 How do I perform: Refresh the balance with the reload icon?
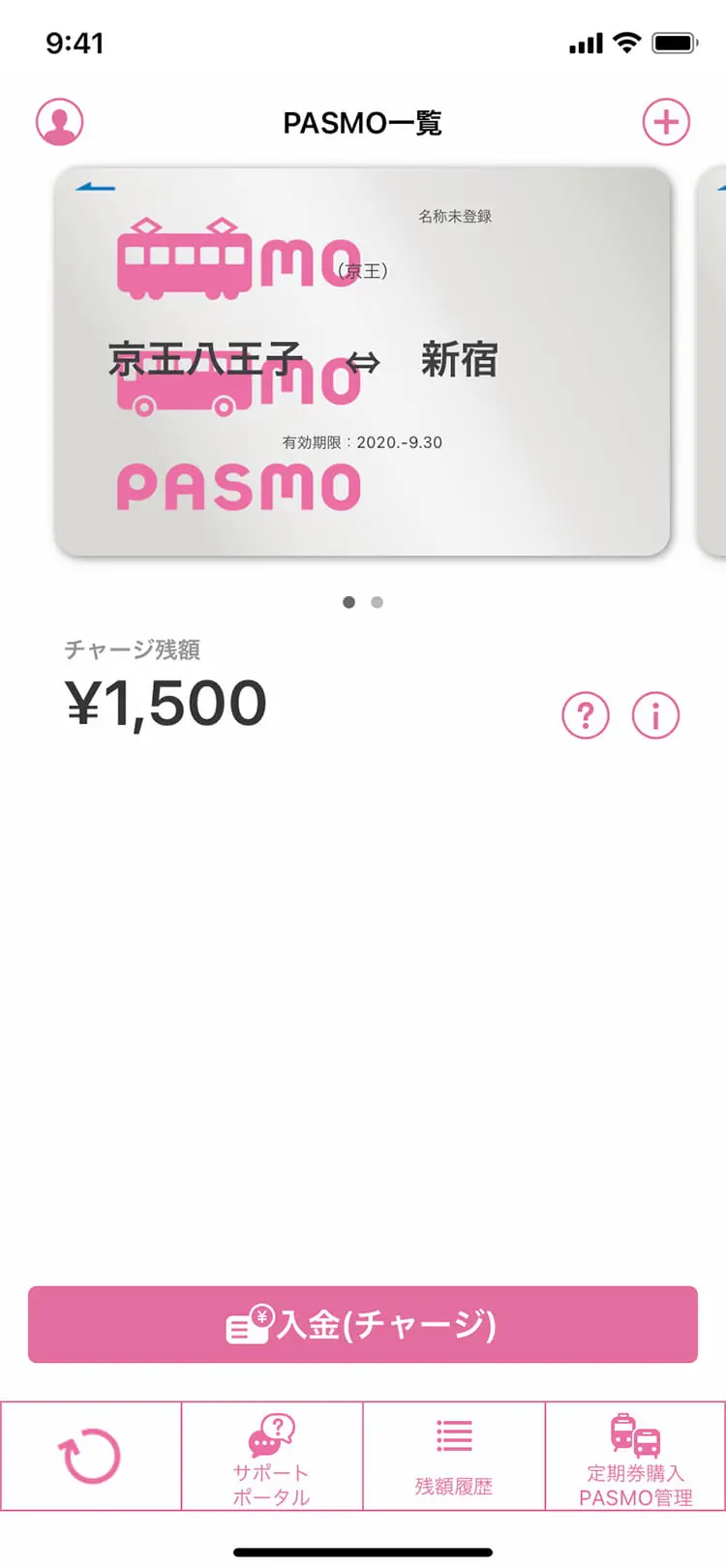90,1456
